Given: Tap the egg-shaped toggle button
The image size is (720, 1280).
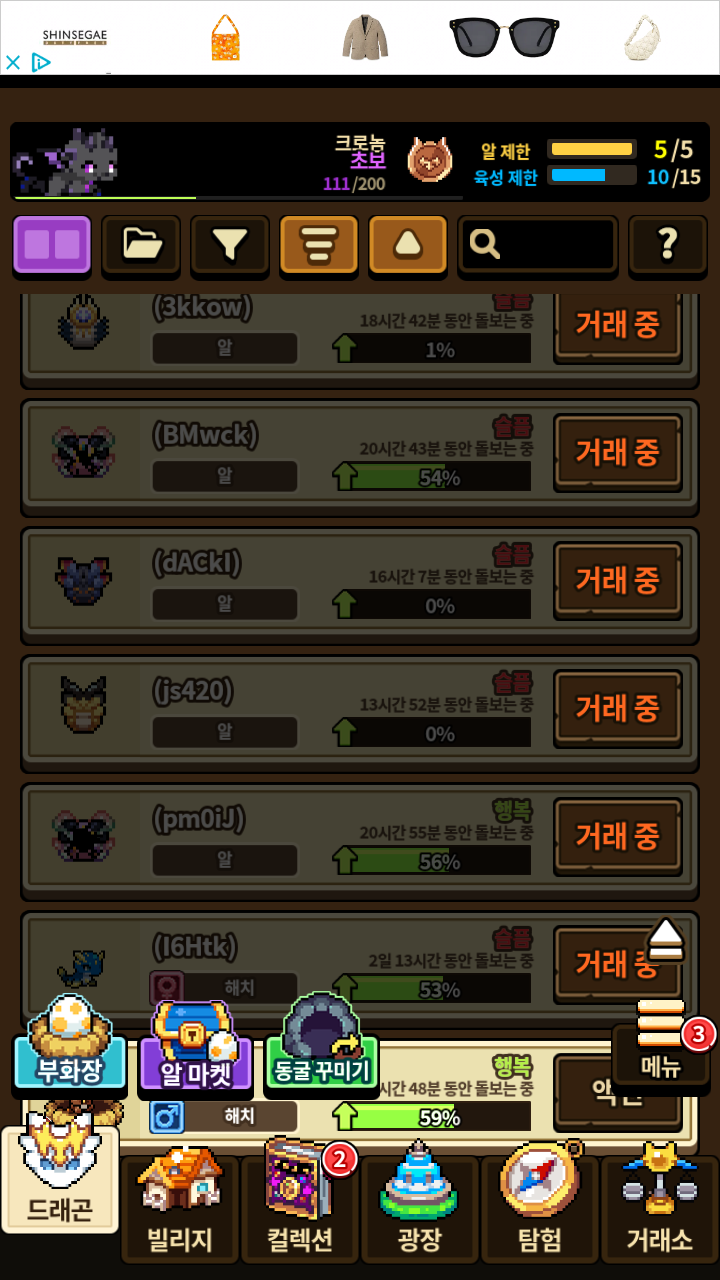Looking at the screenshot, I should (x=408, y=244).
